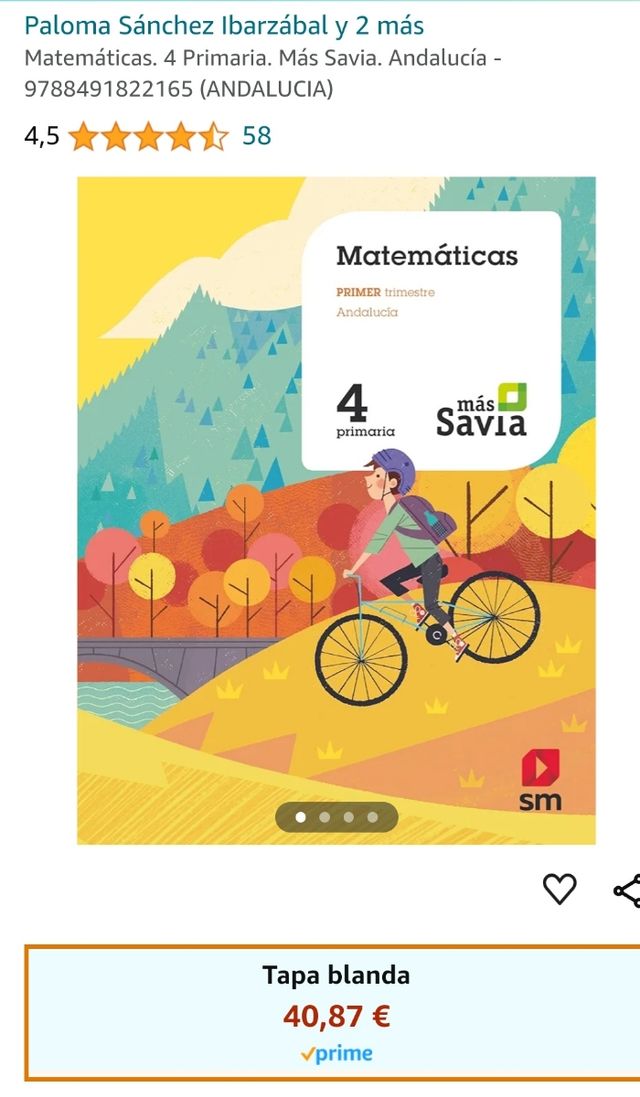Open the 4,5 star ratings breakdown
The image size is (640, 1097).
pyautogui.click(x=147, y=136)
